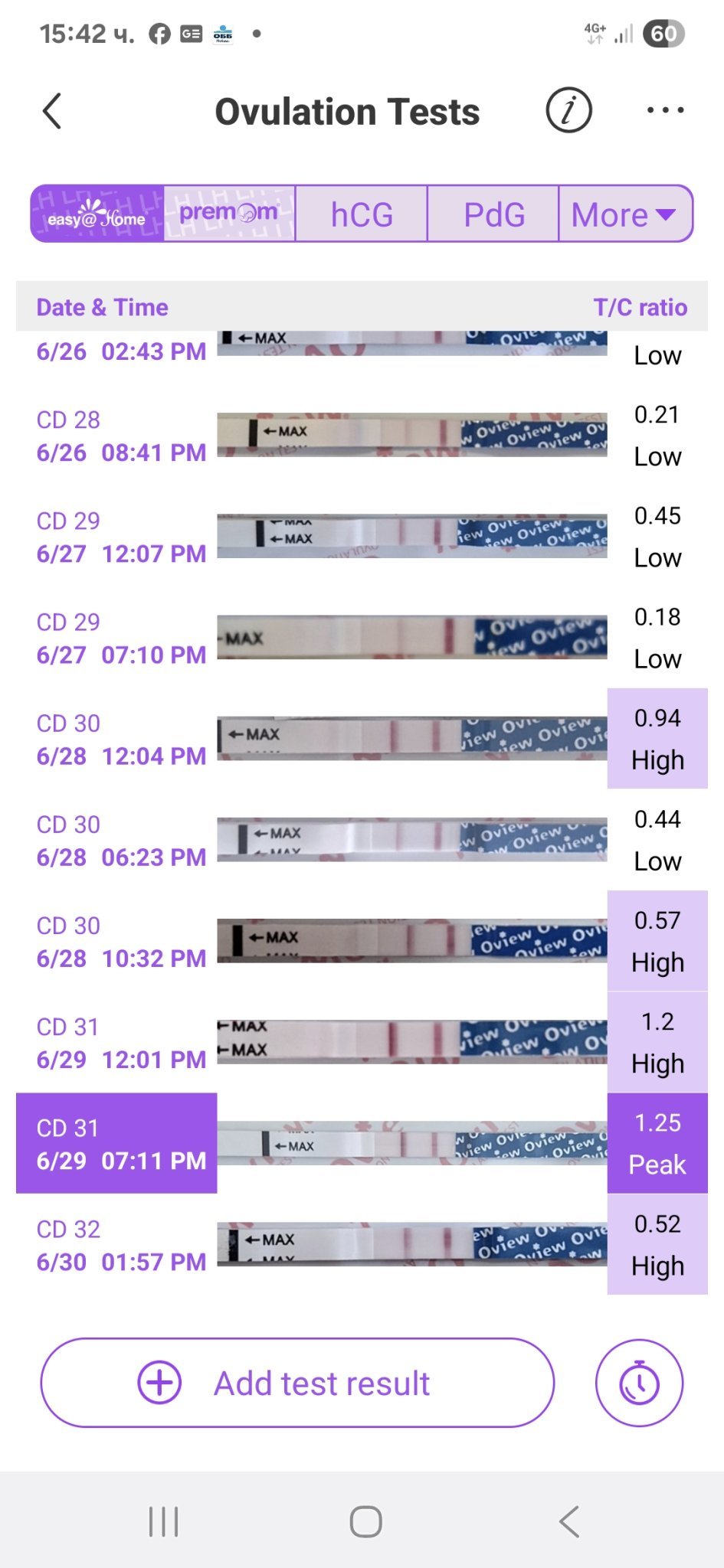The height and width of the screenshot is (1568, 724).
Task: Open the test timer button
Action: [639, 1383]
